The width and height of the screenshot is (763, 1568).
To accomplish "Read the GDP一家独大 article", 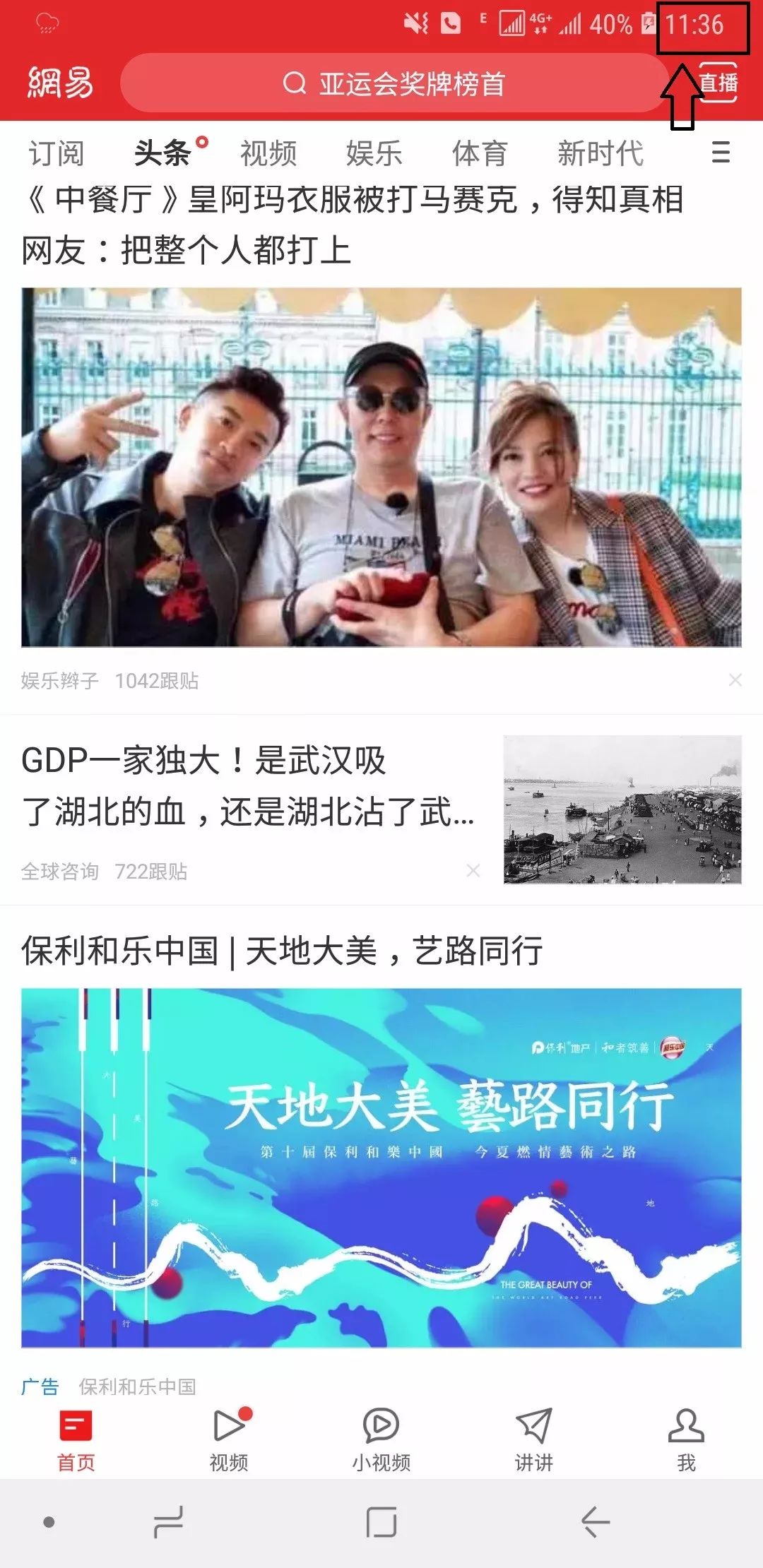I will point(247,785).
